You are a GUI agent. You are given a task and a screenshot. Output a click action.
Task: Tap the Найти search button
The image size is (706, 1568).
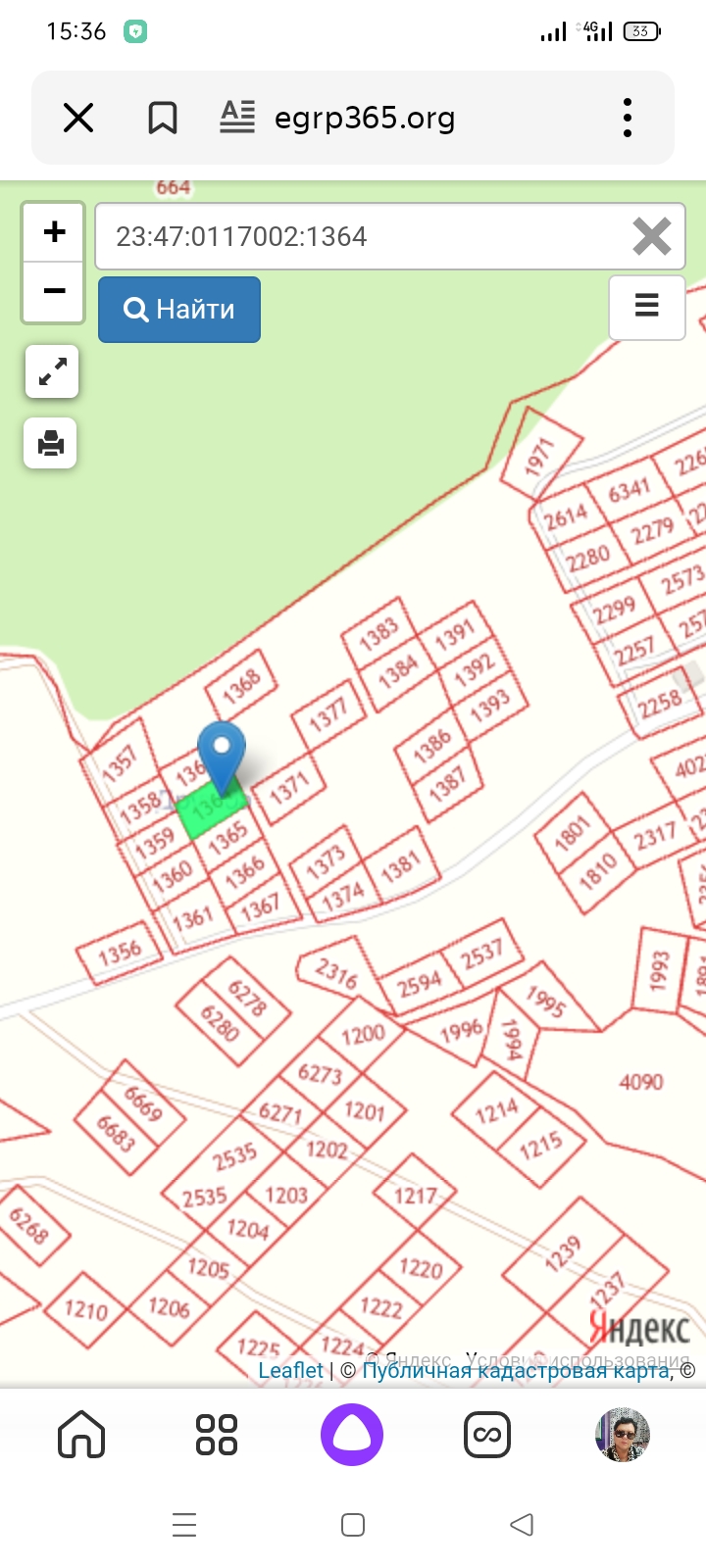[179, 310]
